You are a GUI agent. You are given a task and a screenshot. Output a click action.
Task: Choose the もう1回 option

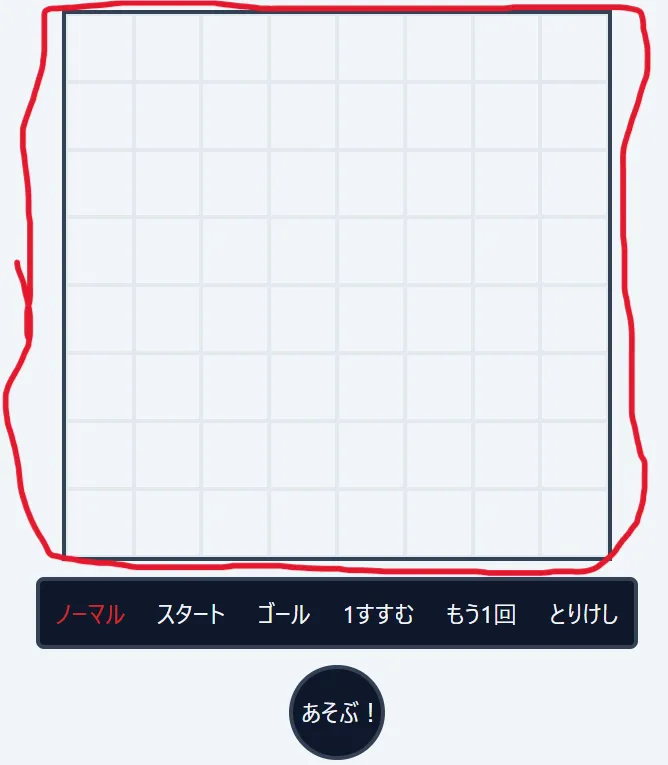pyautogui.click(x=481, y=614)
